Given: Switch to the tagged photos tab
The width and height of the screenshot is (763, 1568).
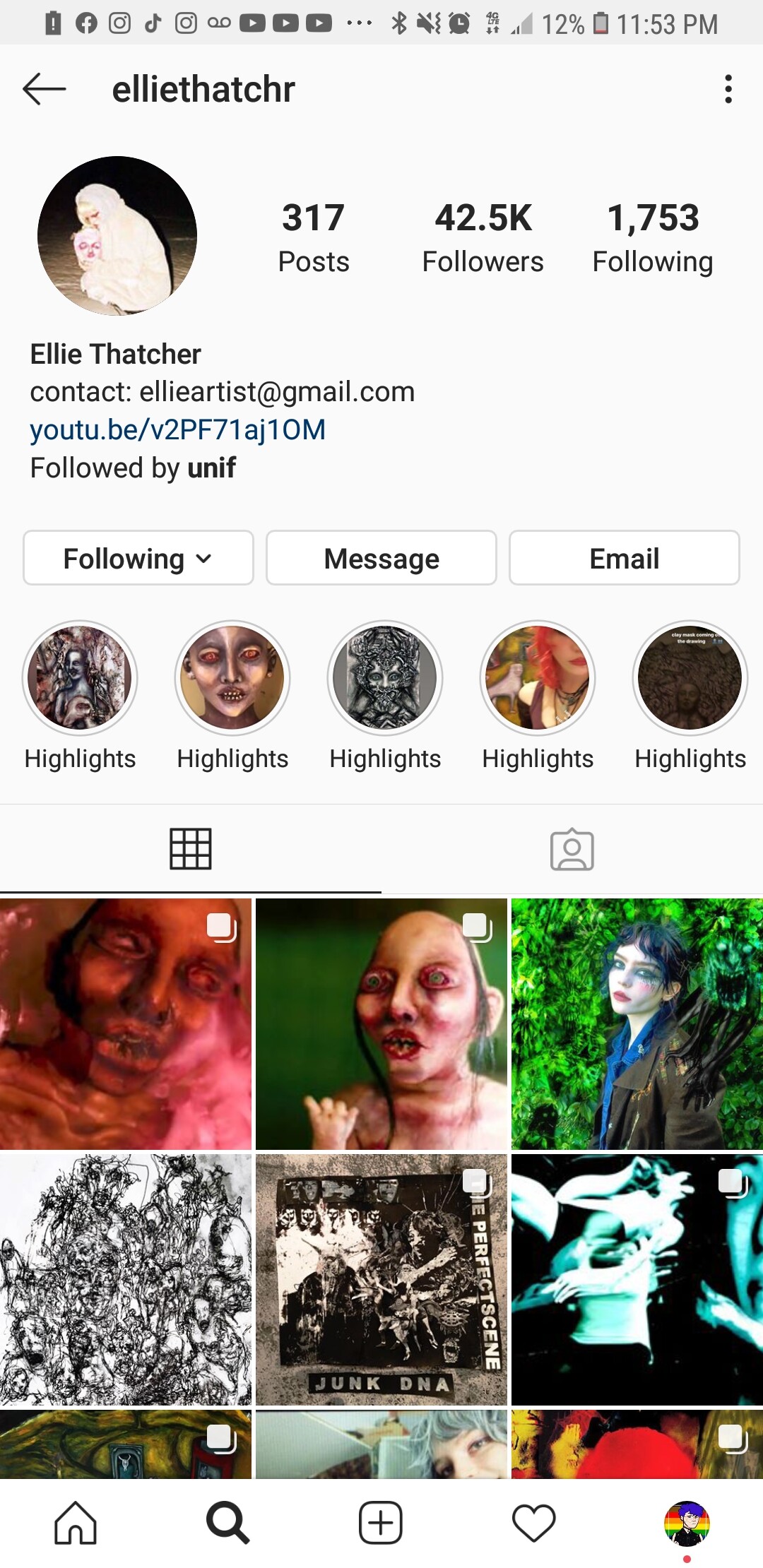Looking at the screenshot, I should click(572, 849).
